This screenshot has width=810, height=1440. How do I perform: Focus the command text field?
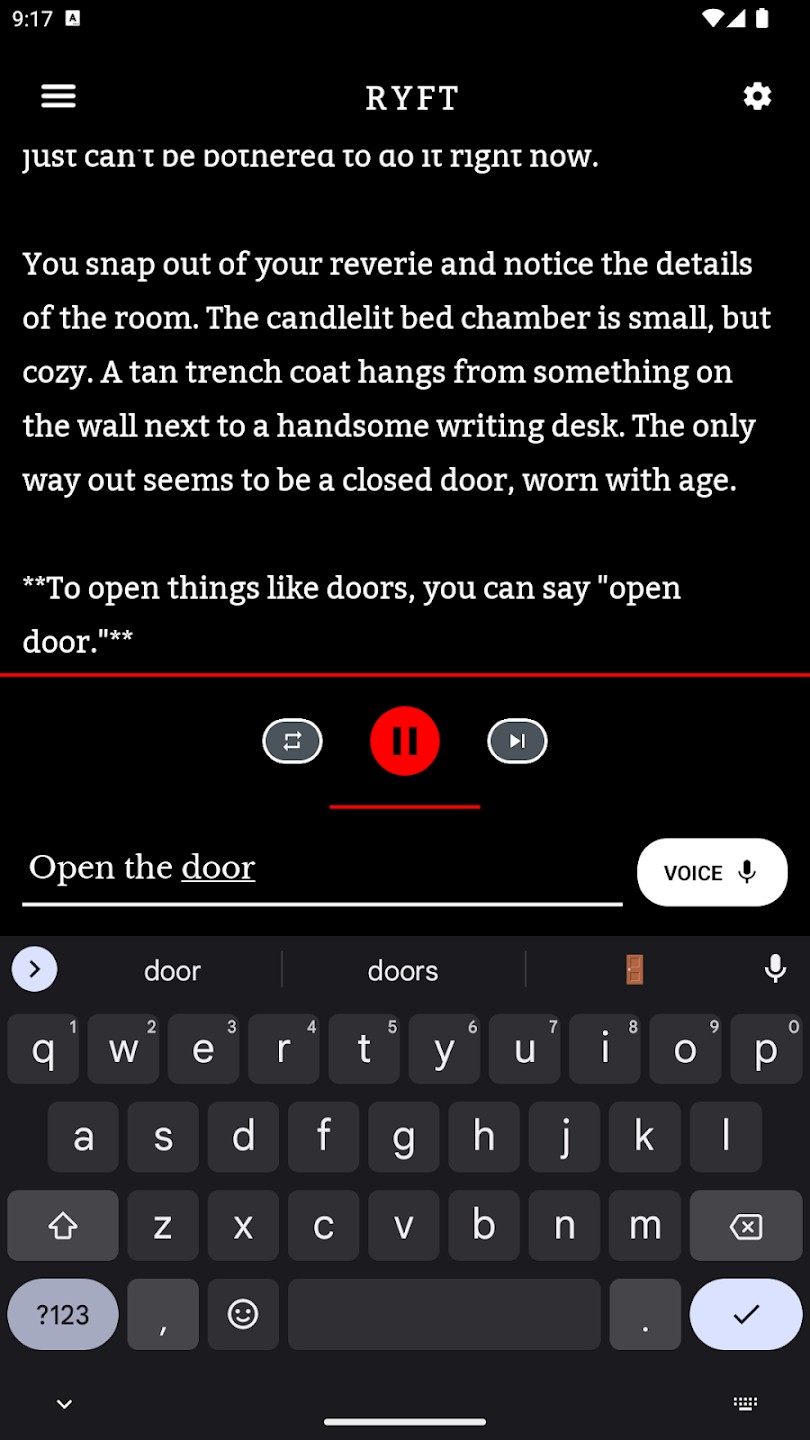pos(322,868)
